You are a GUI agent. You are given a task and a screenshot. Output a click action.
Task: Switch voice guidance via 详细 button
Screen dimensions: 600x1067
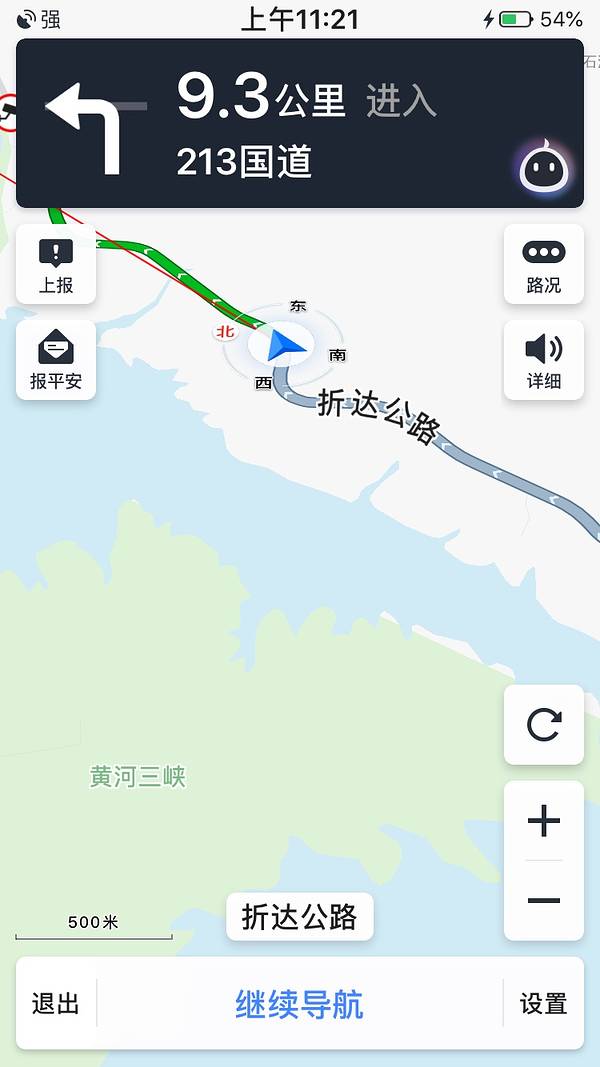(543, 360)
